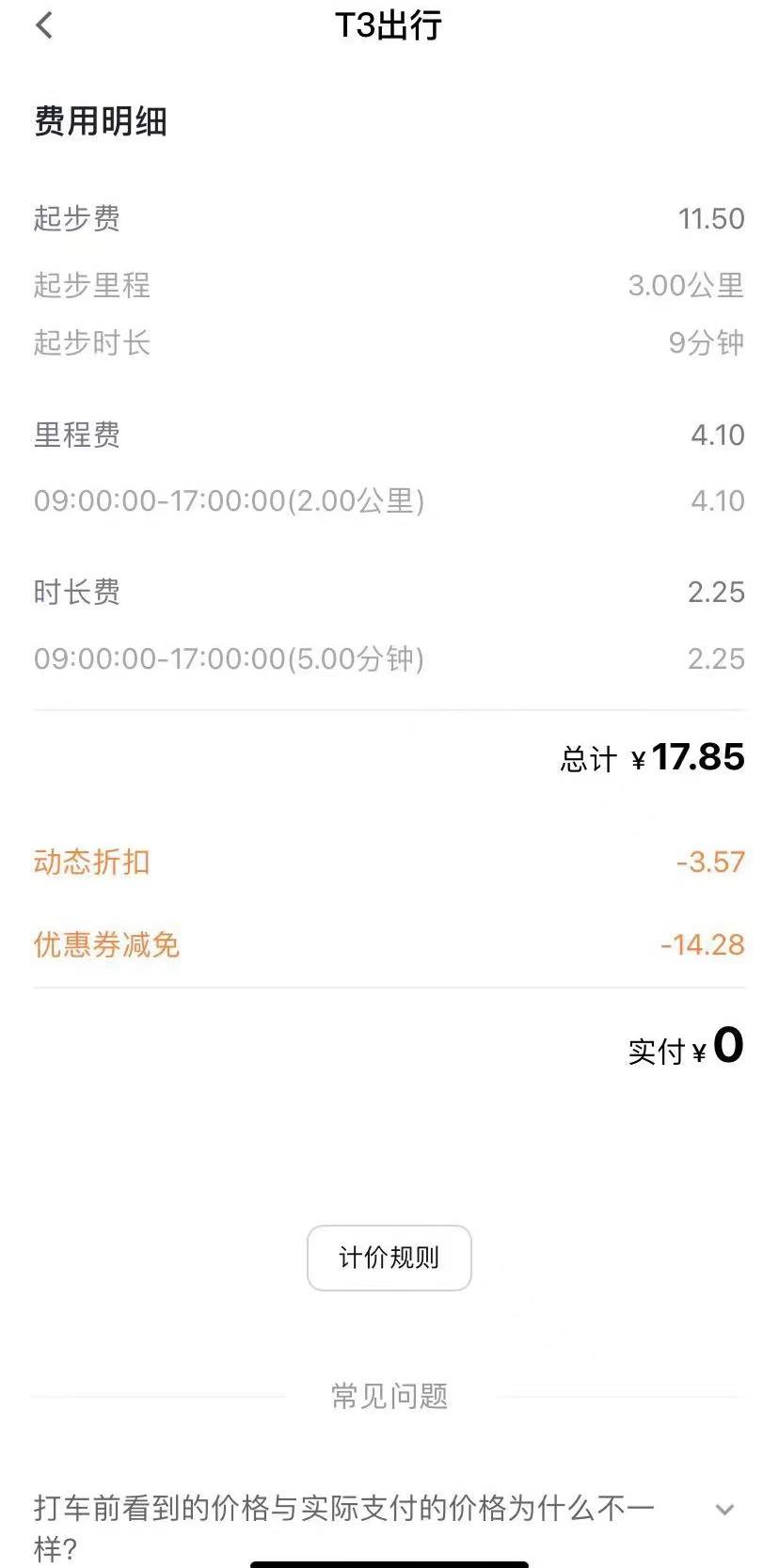Image resolution: width=779 pixels, height=1568 pixels.
Task: Expand the 打车前看到的价格 FAQ question
Action: point(723,1510)
